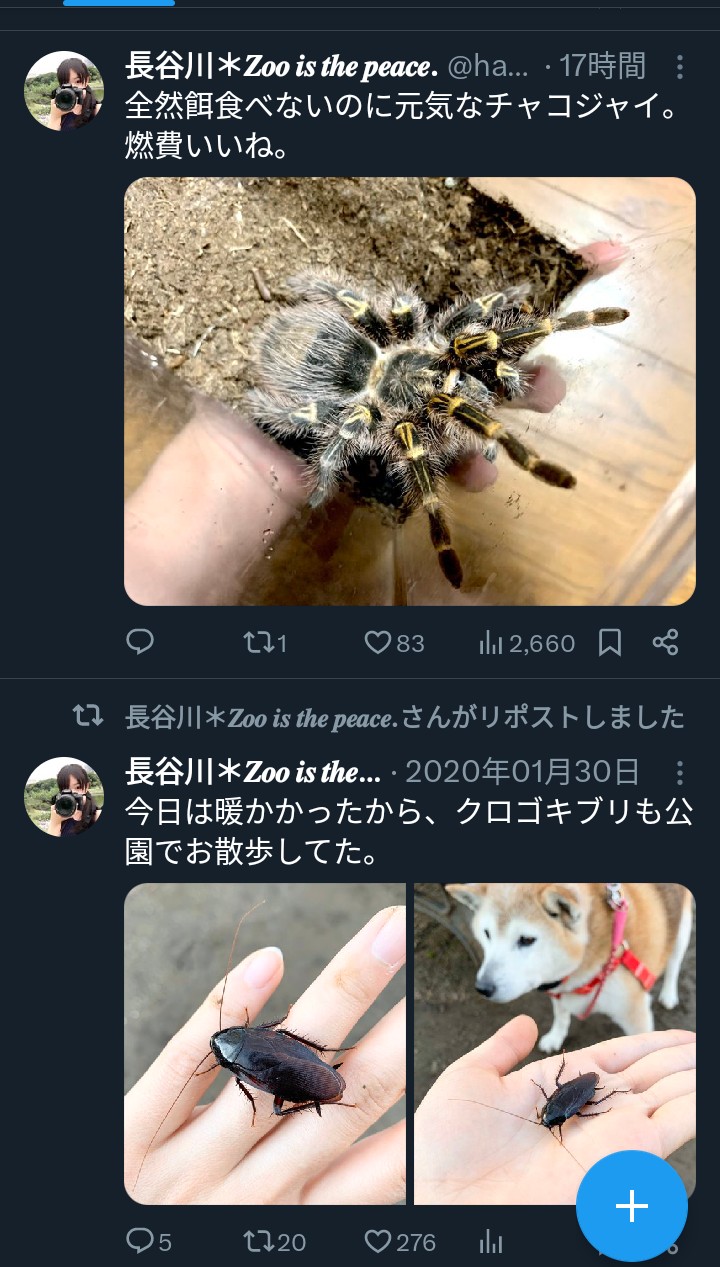Open overflow menu on the チャコジャイ post
The image size is (720, 1267).
pyautogui.click(x=680, y=67)
